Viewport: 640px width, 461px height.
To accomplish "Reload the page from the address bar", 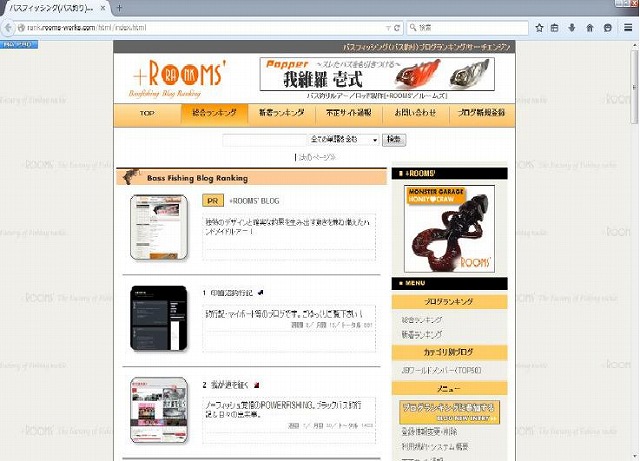I will pyautogui.click(x=398, y=28).
